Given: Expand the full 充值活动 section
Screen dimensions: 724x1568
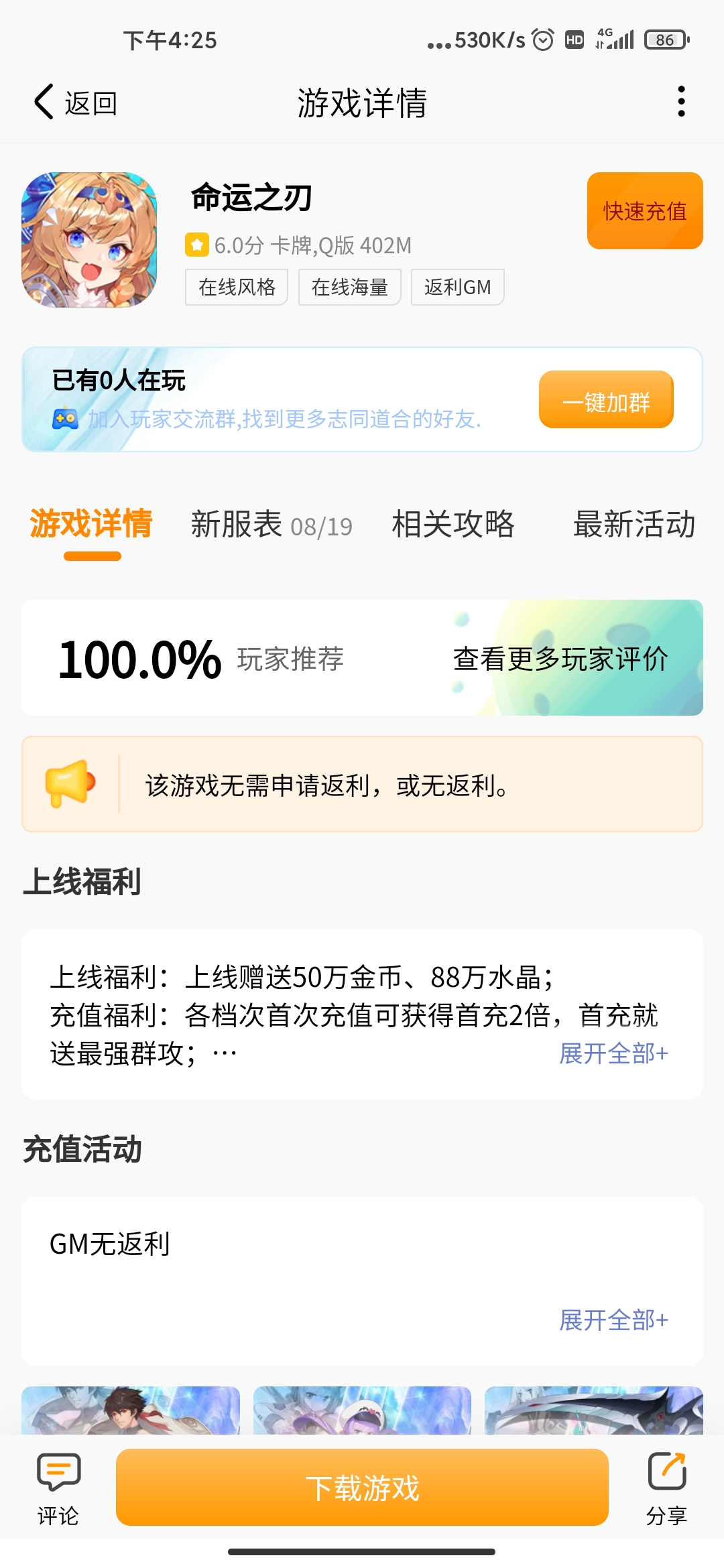Looking at the screenshot, I should (x=613, y=1320).
